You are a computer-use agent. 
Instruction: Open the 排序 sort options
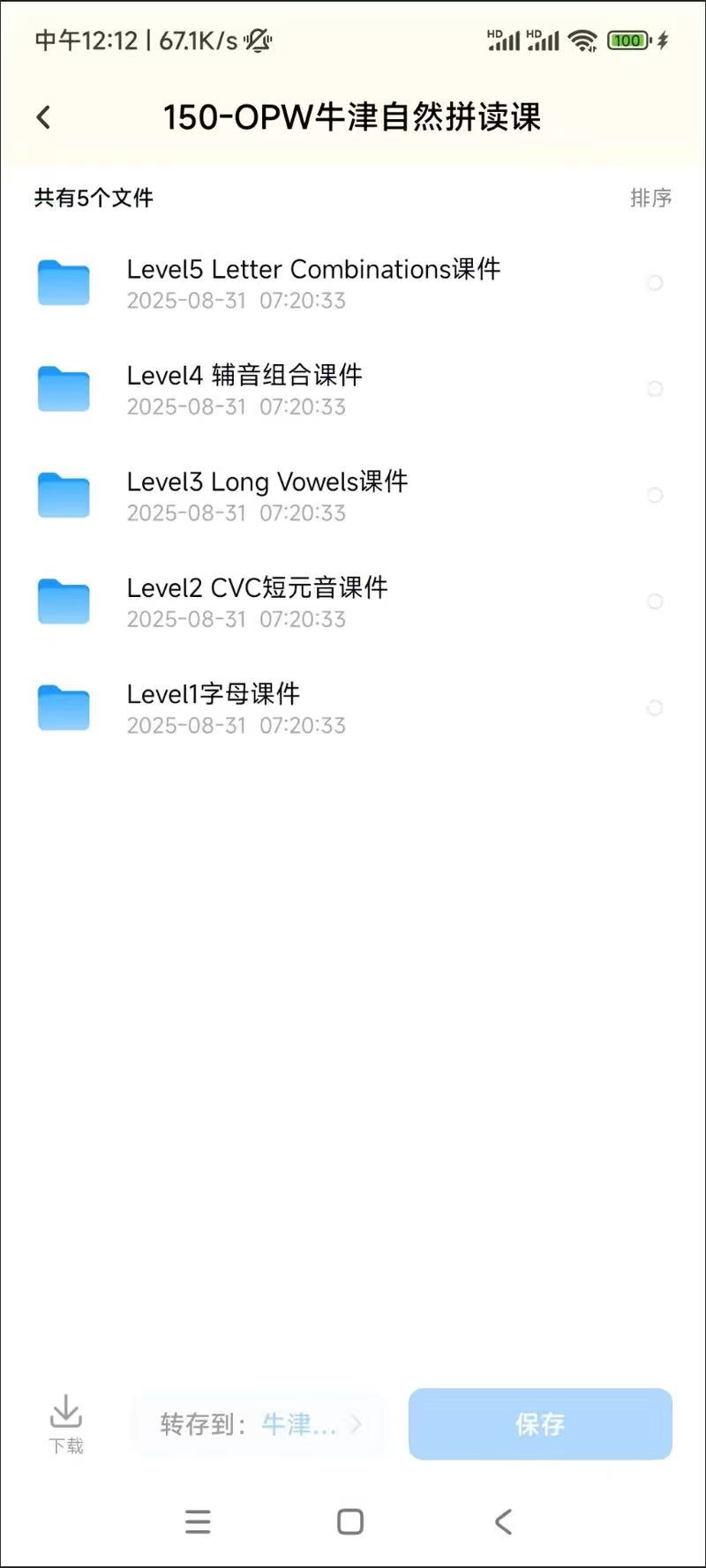[650, 198]
